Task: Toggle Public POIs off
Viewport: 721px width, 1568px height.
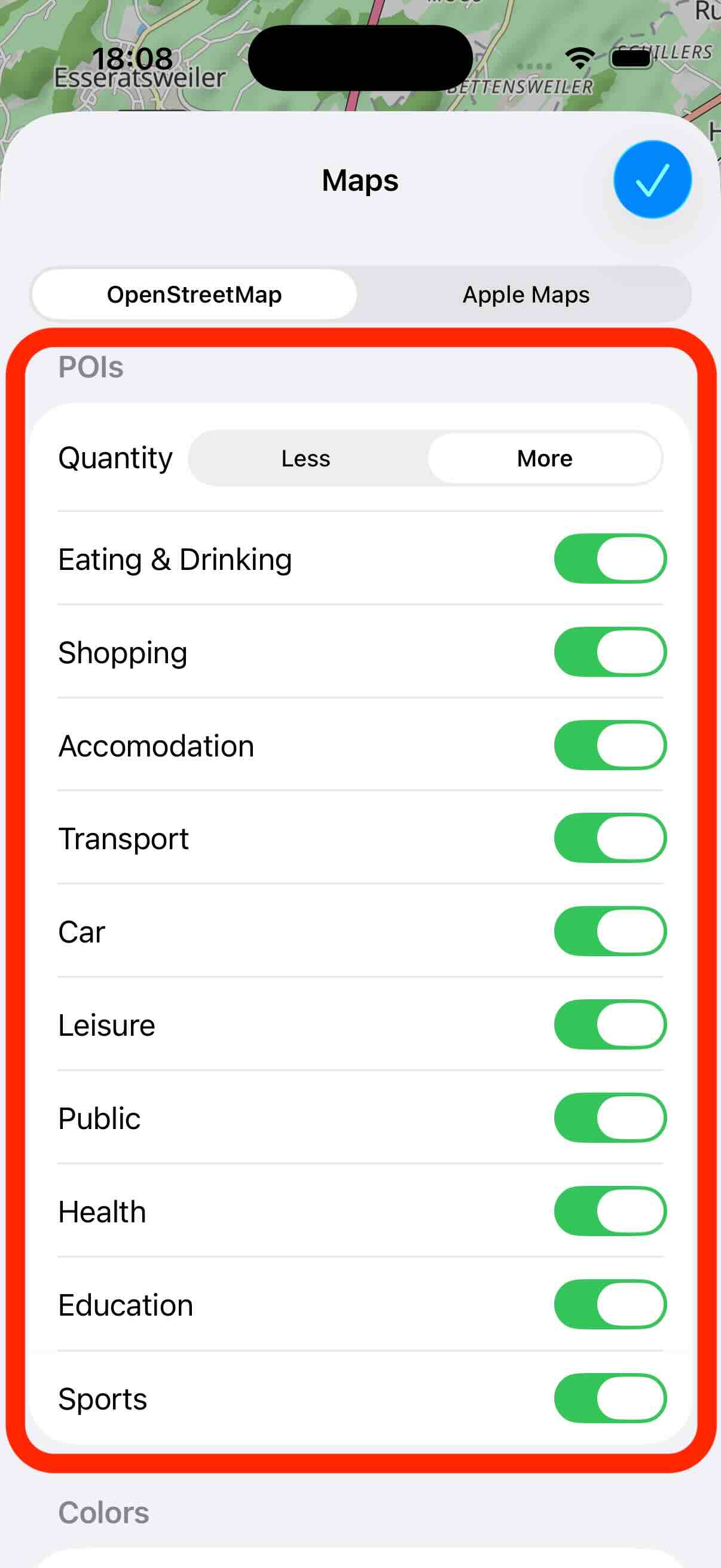Action: (610, 1118)
